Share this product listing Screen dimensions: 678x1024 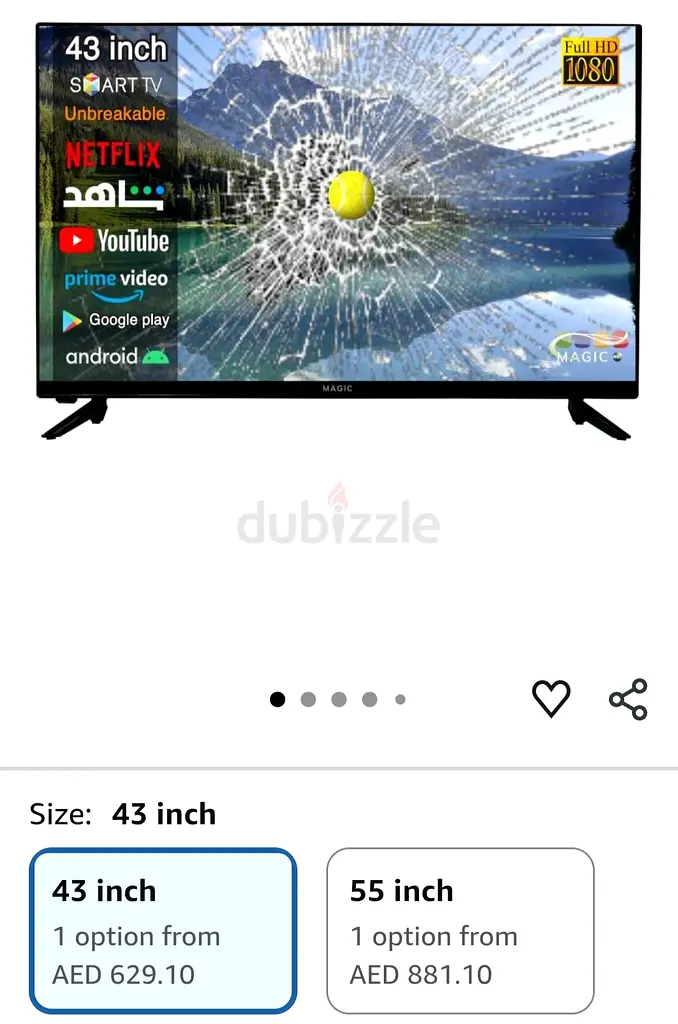click(x=628, y=699)
